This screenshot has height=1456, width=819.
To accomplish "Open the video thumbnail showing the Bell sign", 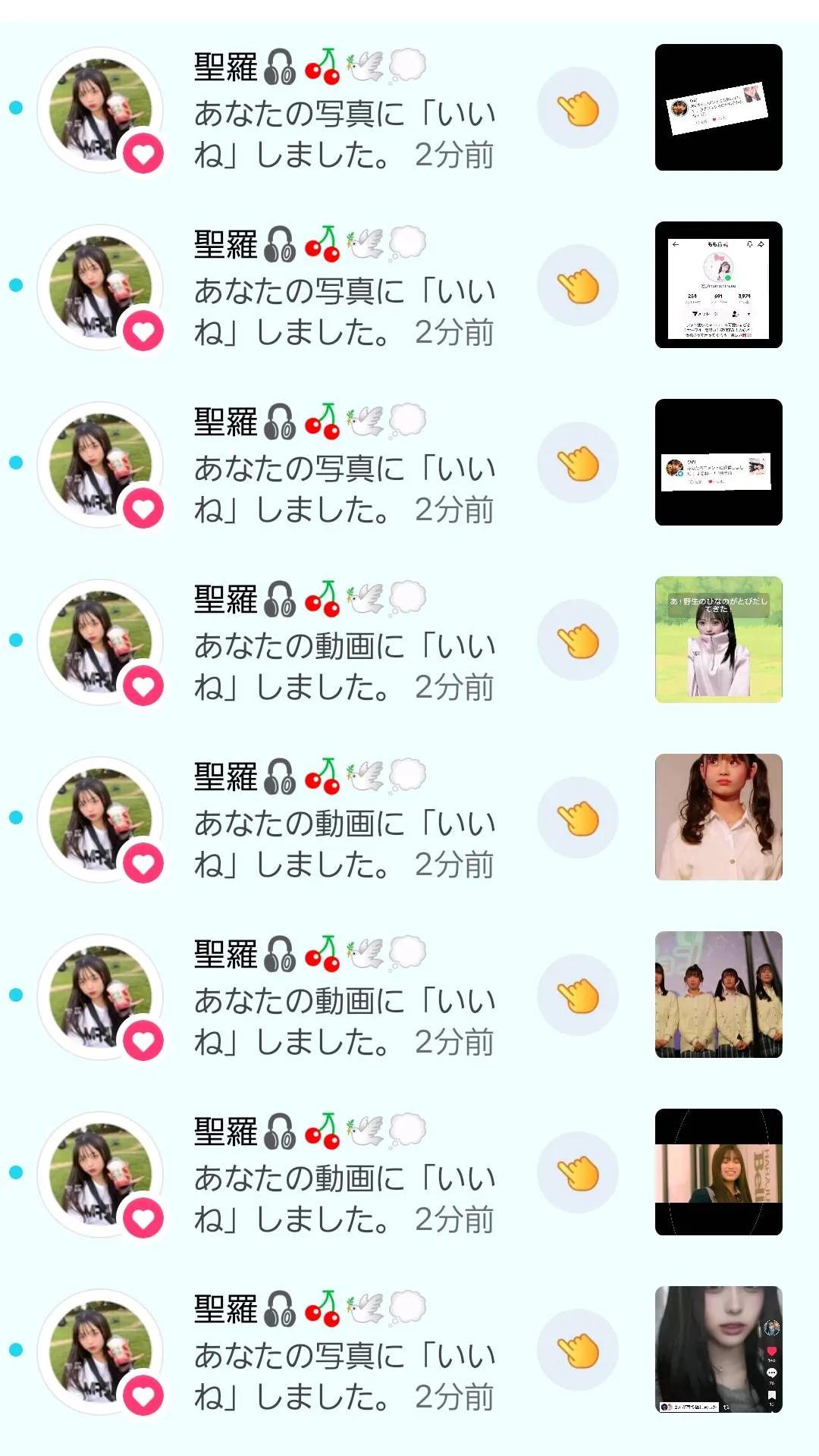I will click(x=718, y=1172).
